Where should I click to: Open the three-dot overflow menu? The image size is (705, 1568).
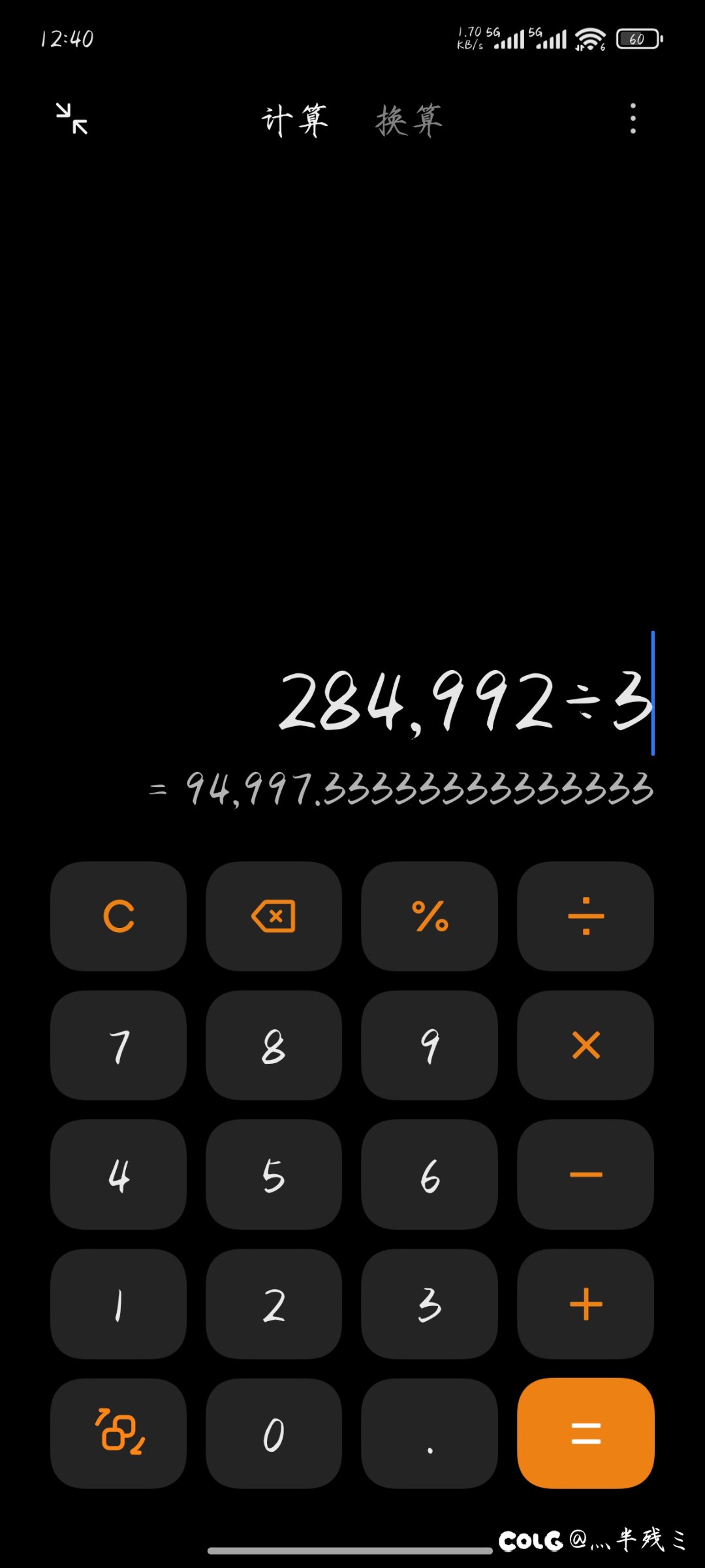pyautogui.click(x=633, y=119)
